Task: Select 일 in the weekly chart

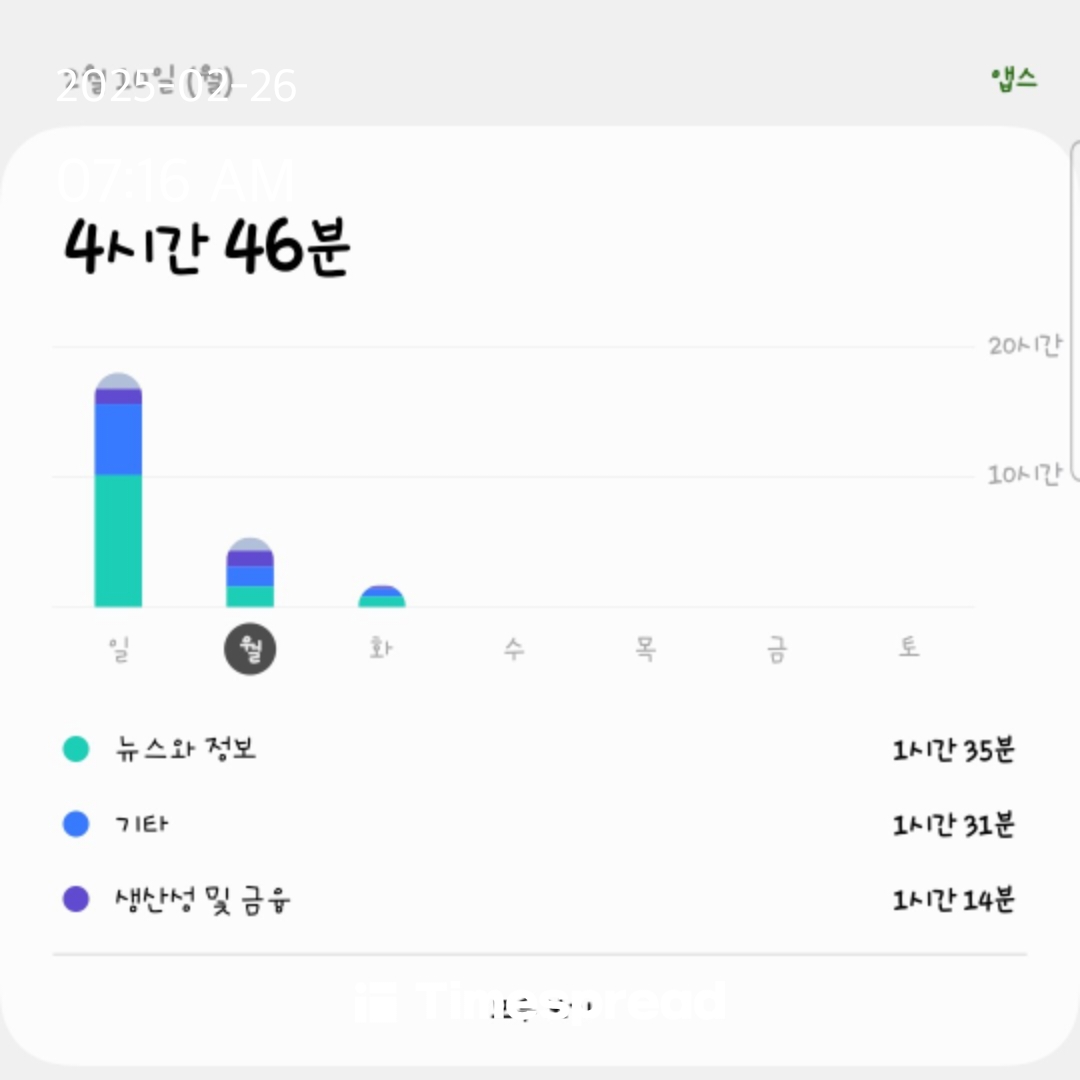Action: point(118,649)
